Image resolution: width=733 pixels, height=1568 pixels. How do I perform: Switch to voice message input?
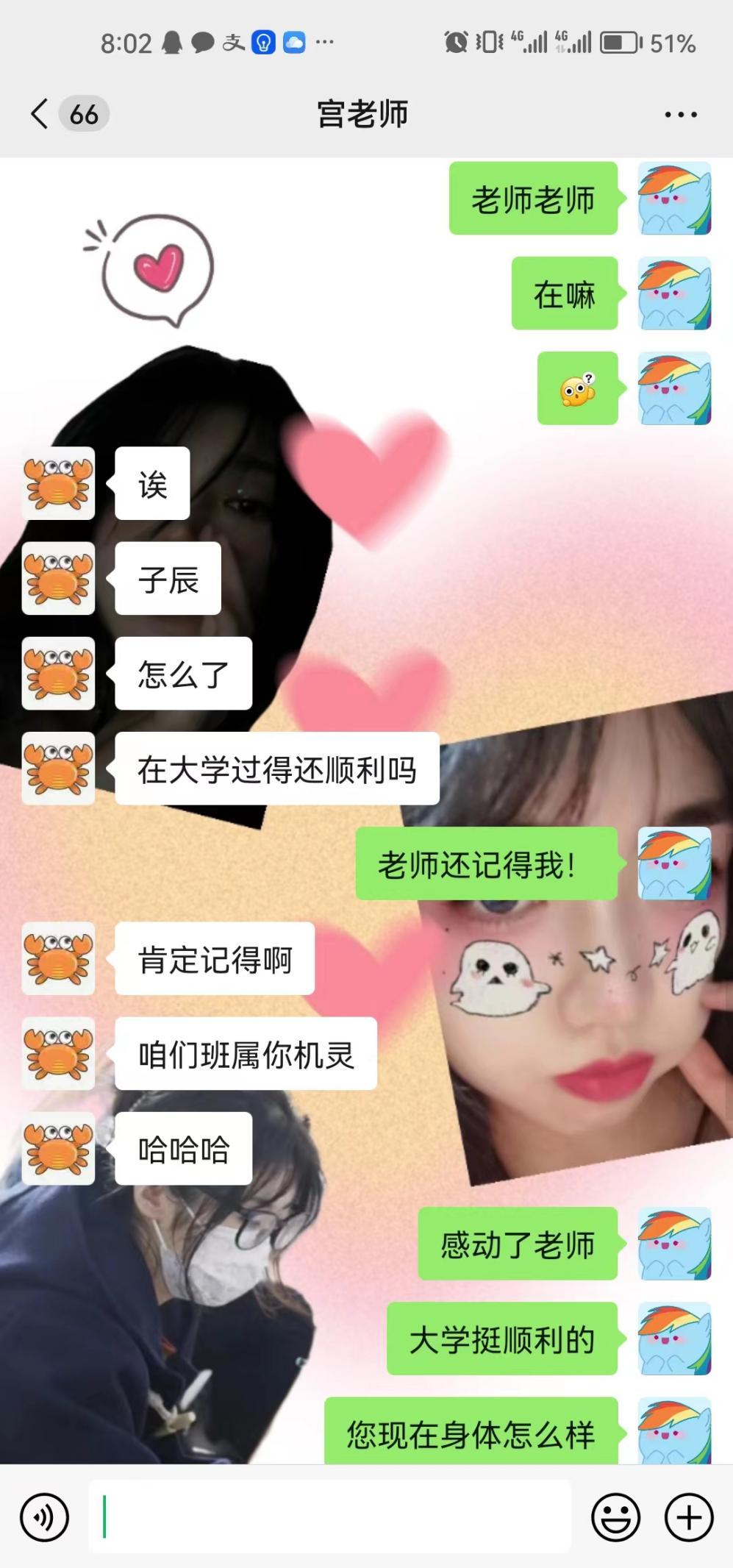click(x=44, y=1517)
